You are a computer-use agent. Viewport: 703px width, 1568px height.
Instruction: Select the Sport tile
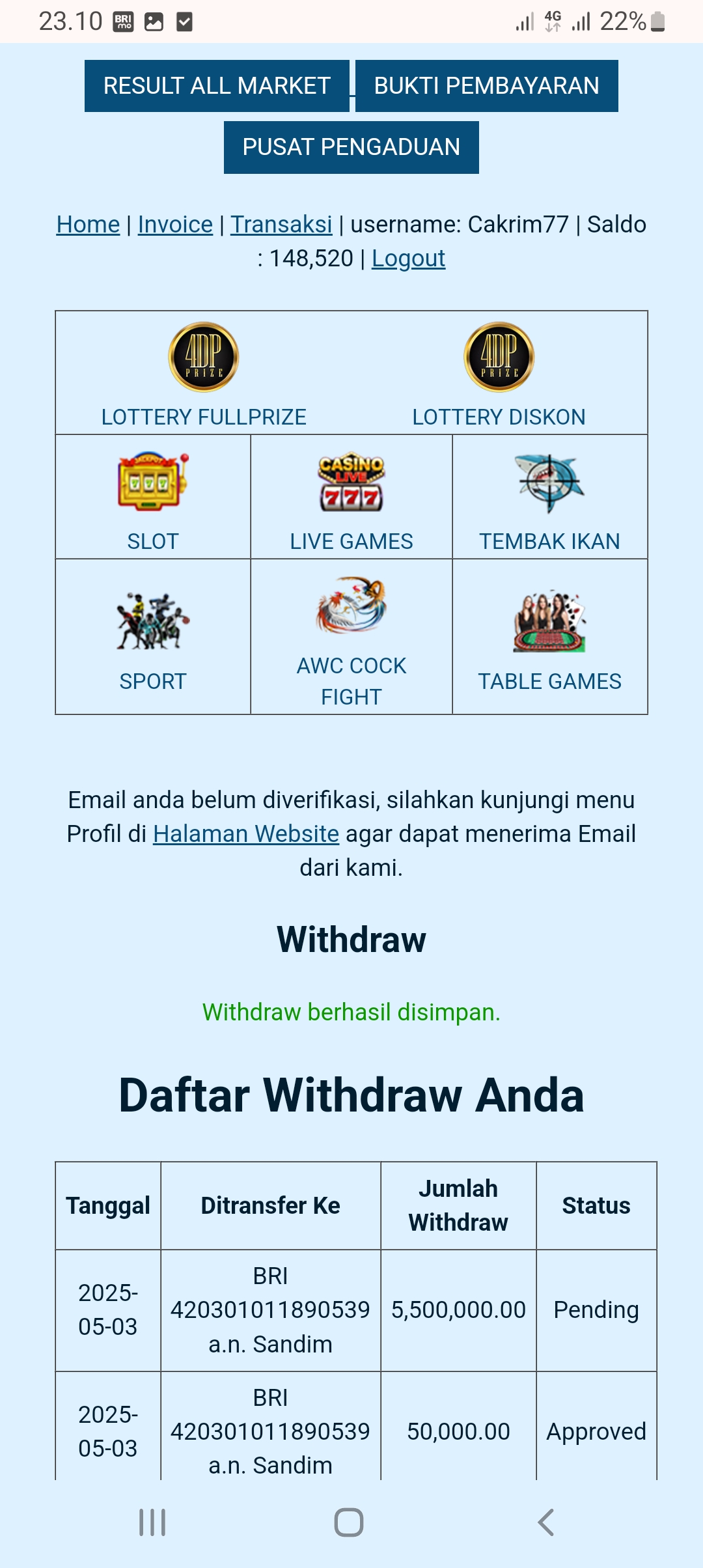153,637
